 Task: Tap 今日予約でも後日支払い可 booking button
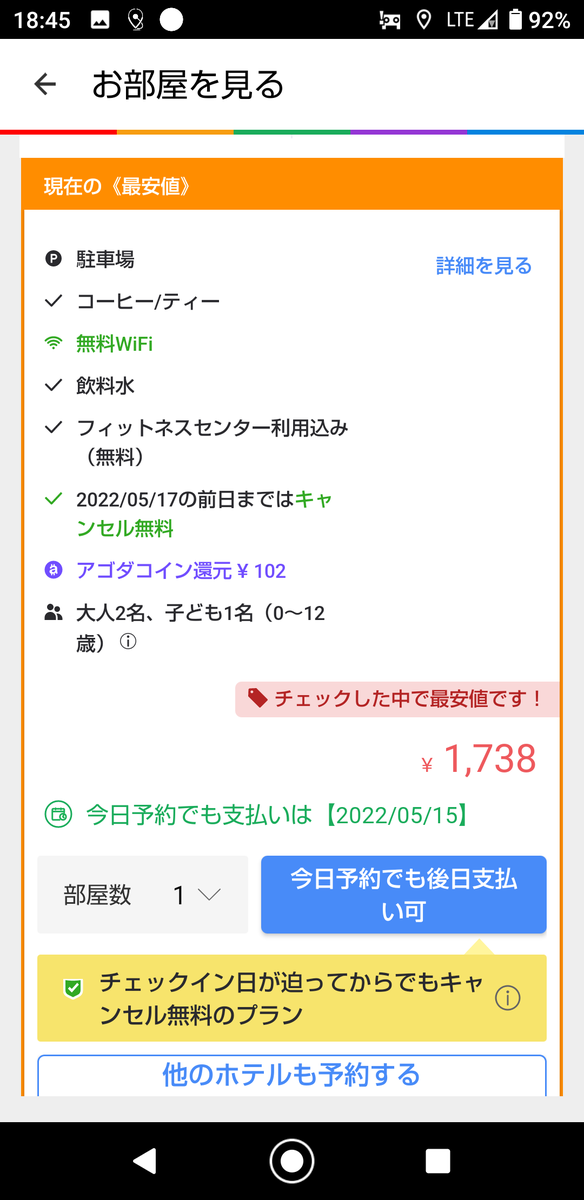(404, 895)
